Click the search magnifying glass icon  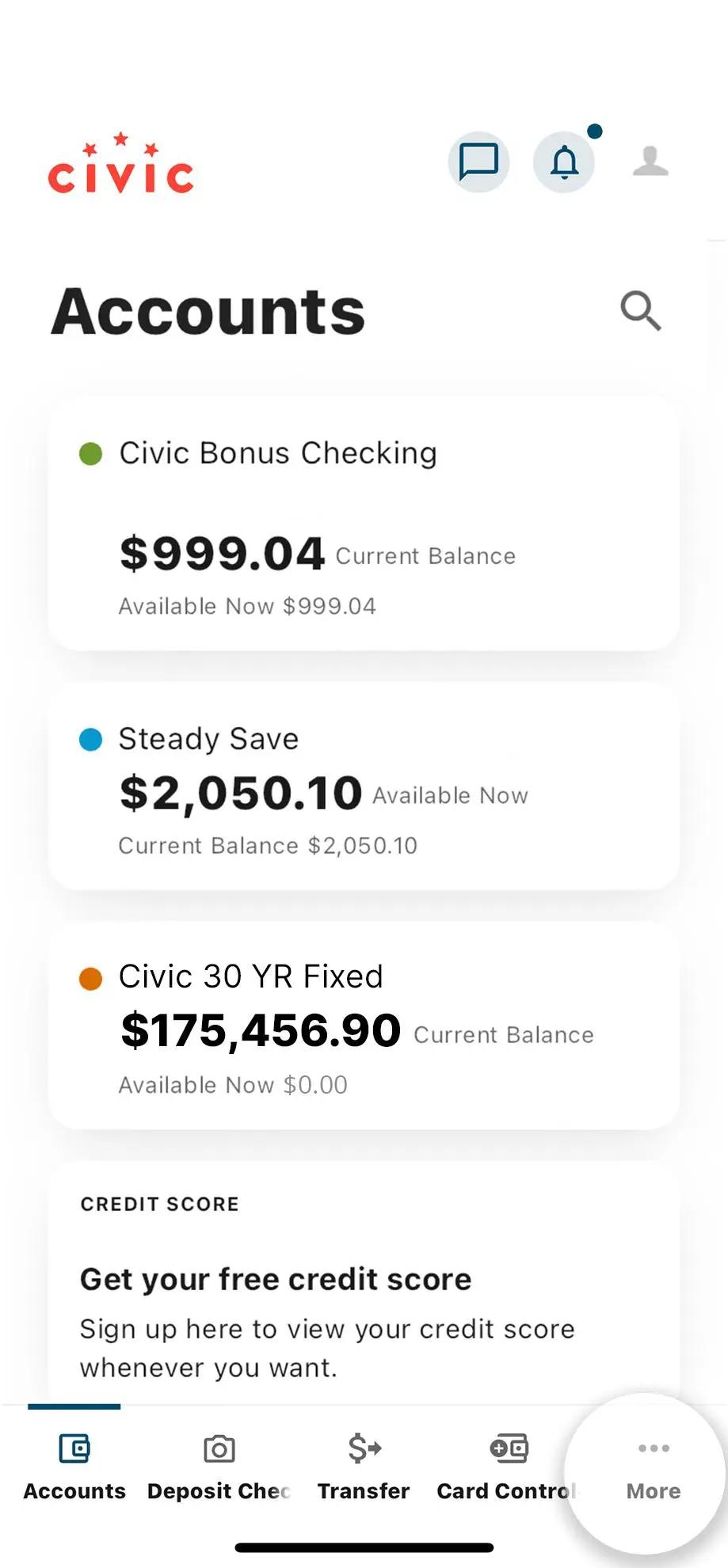point(641,311)
